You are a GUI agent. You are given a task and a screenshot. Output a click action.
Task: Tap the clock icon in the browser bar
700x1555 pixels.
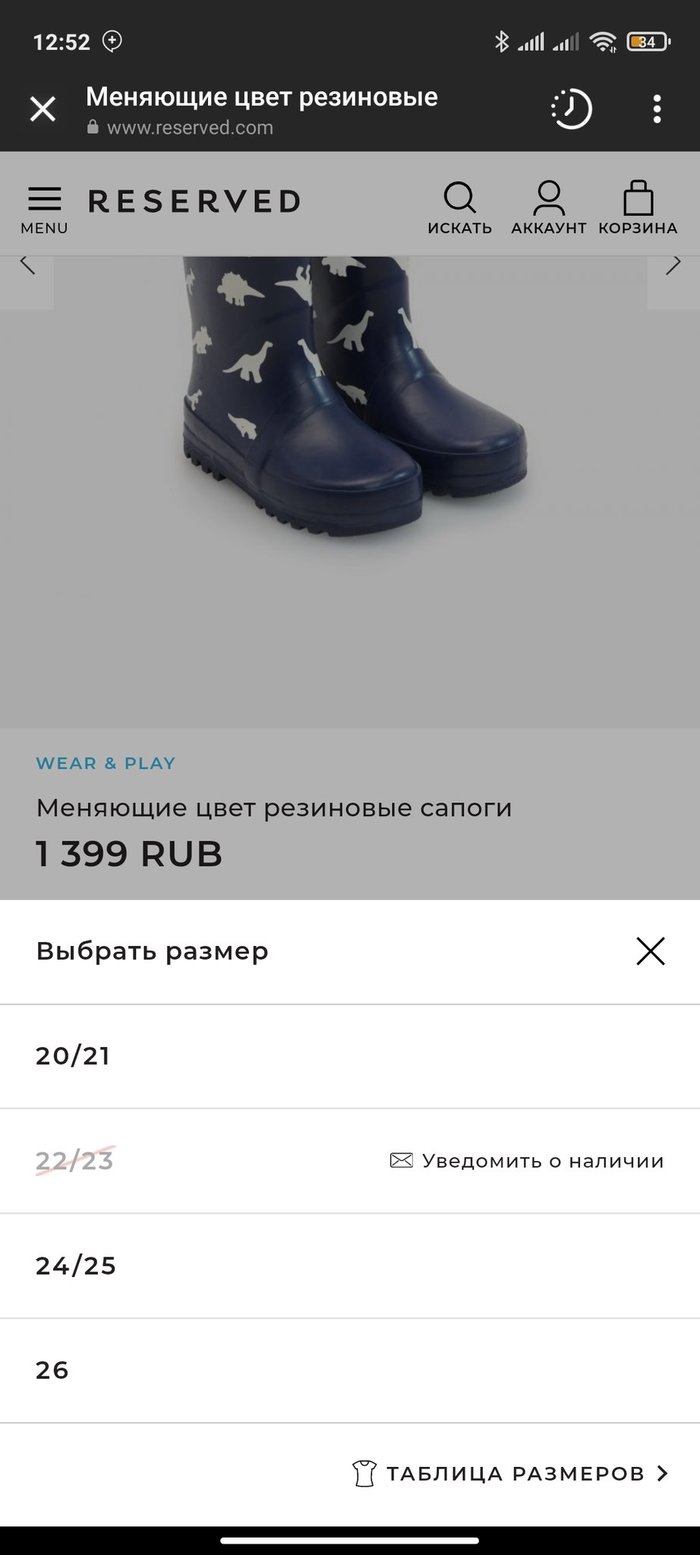[571, 109]
